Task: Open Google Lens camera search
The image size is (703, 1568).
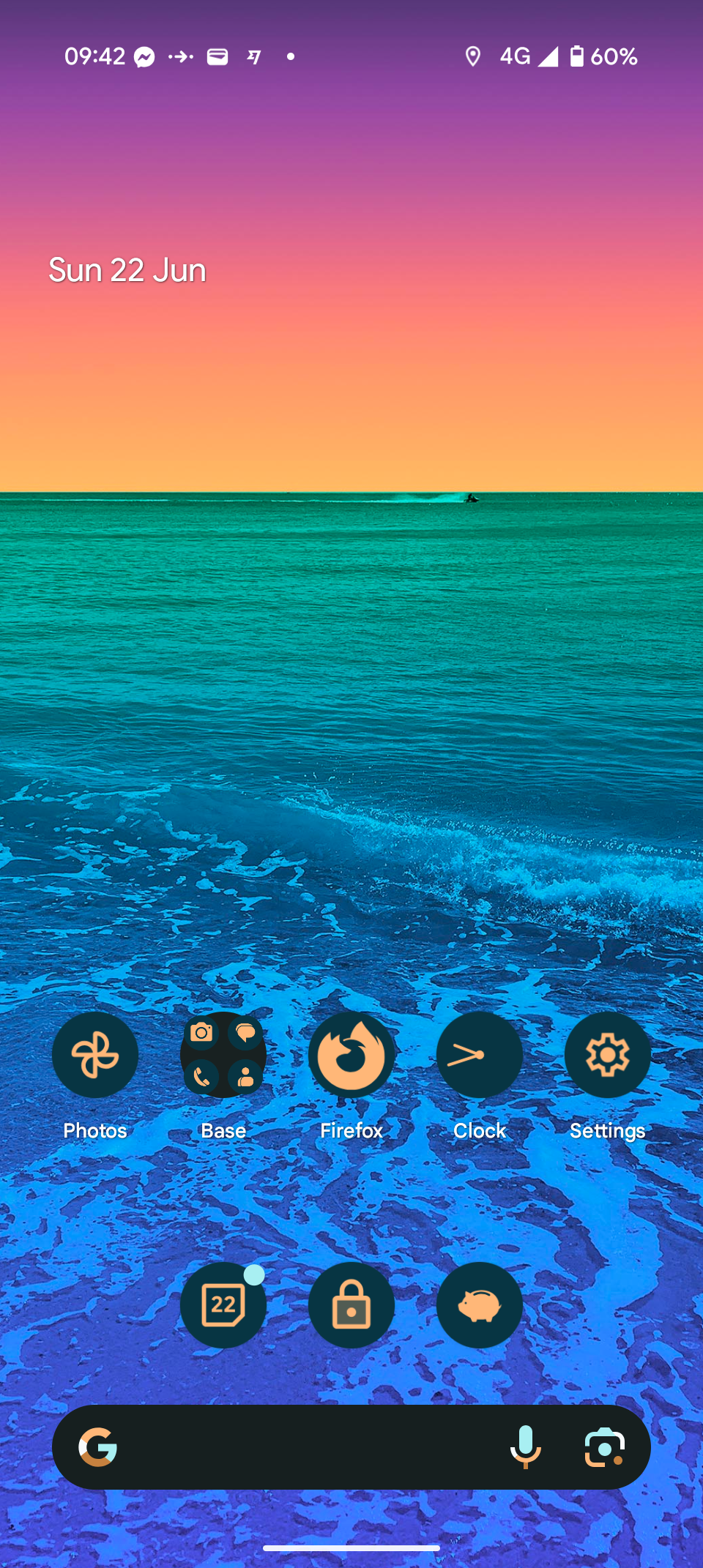Action: click(x=604, y=1447)
